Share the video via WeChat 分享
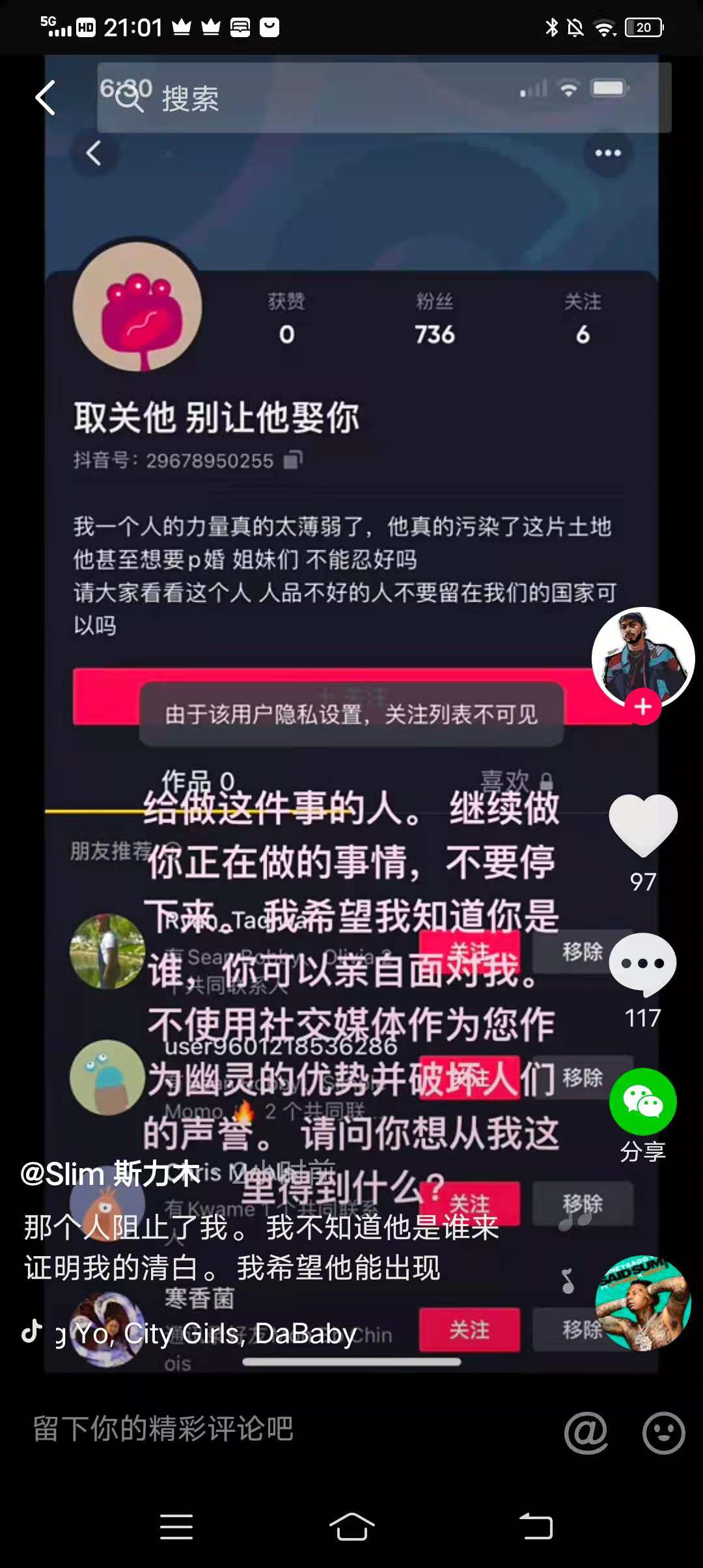 pos(642,1102)
